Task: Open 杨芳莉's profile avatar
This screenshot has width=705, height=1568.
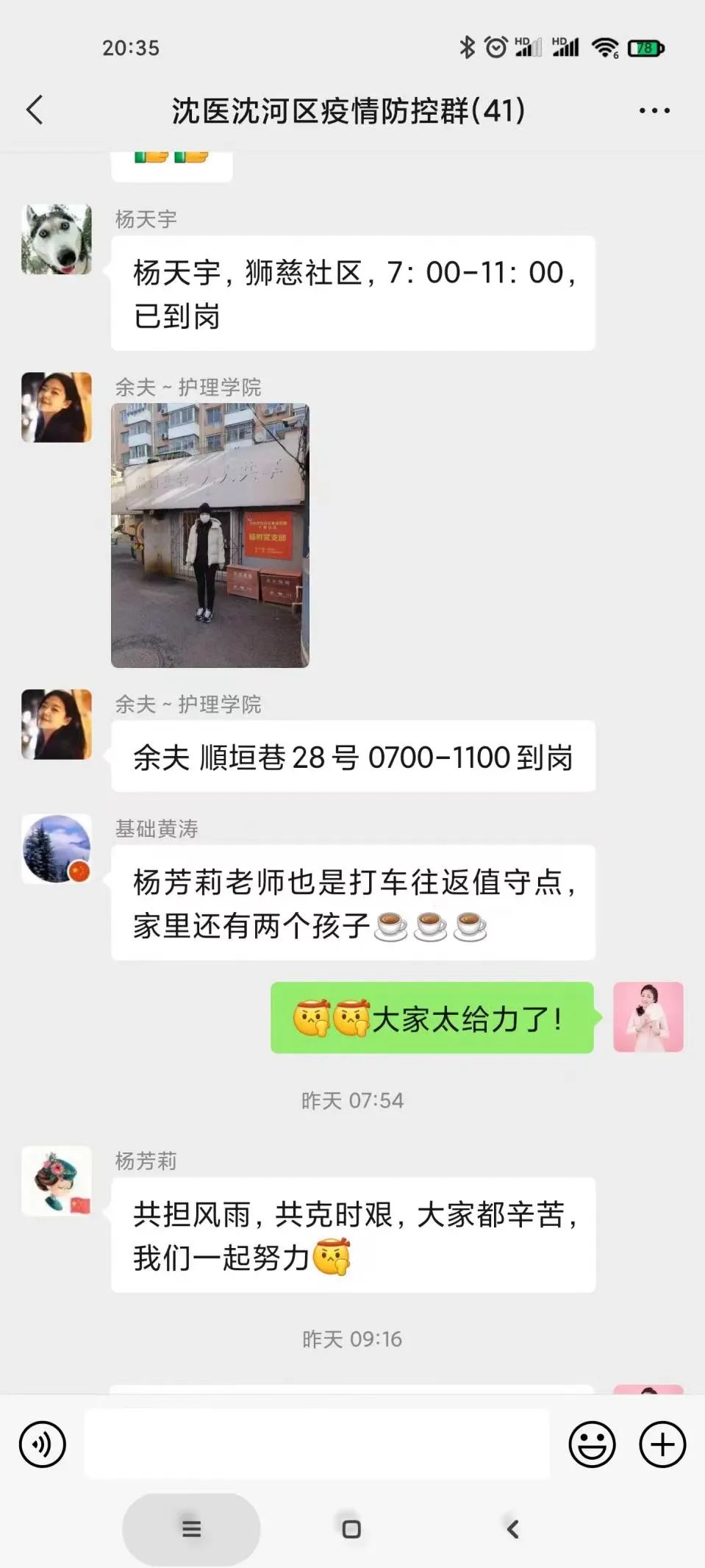Action: [x=57, y=1181]
